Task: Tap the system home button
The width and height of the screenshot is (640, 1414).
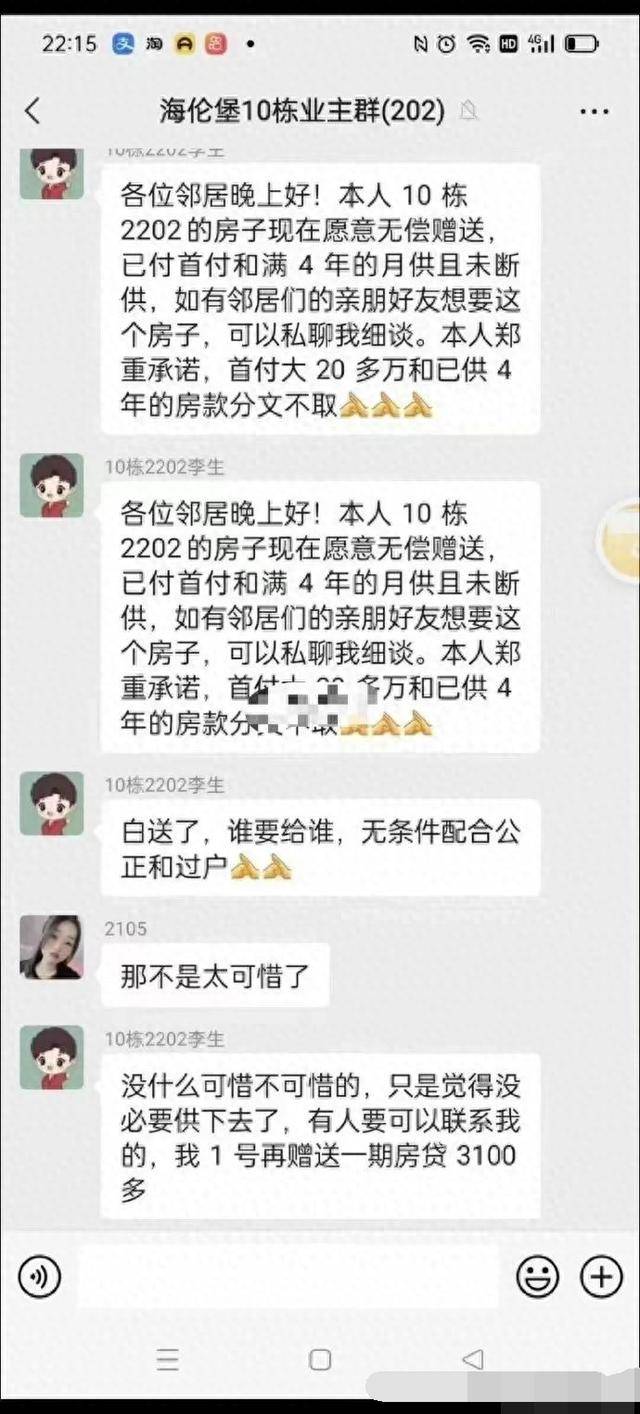Action: tap(320, 1359)
